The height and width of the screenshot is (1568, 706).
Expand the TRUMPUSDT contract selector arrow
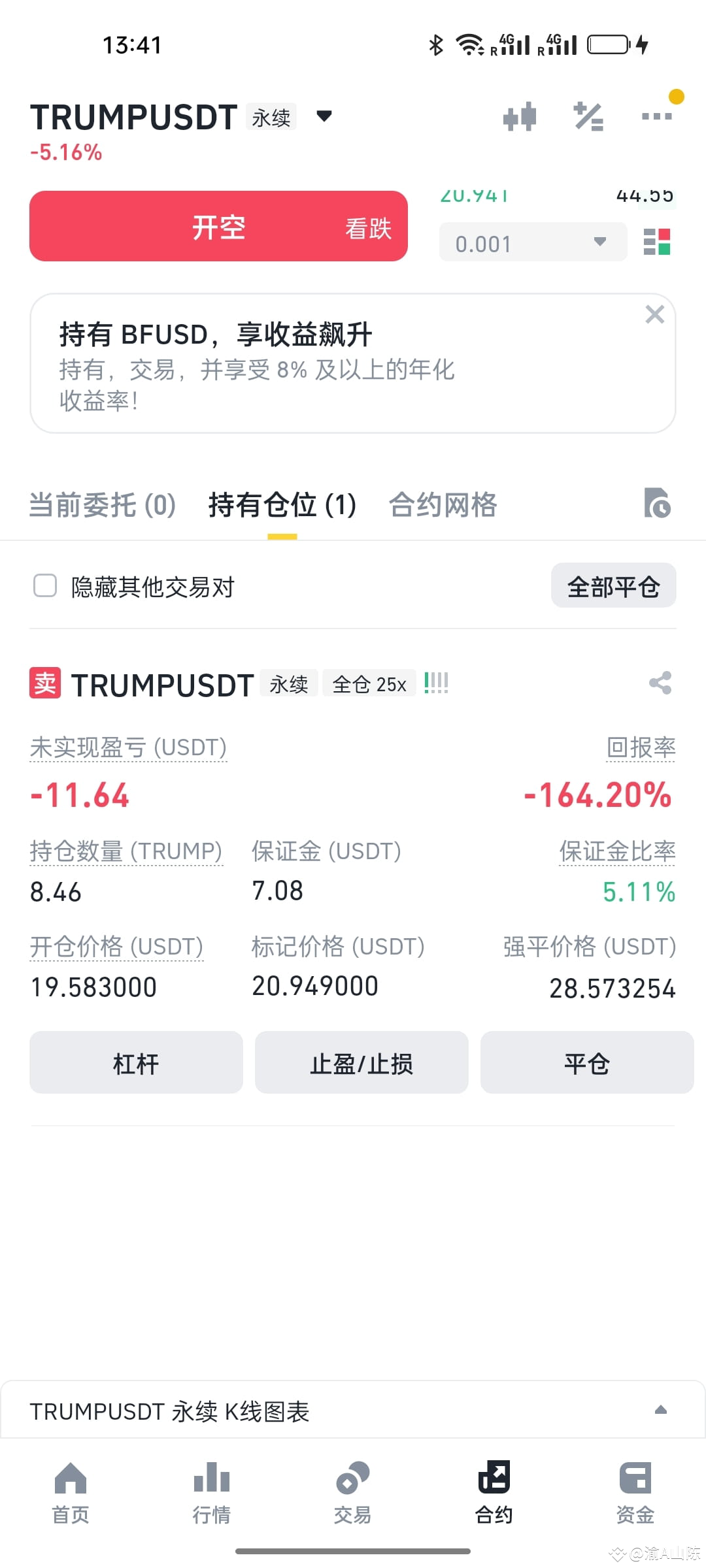tap(324, 116)
